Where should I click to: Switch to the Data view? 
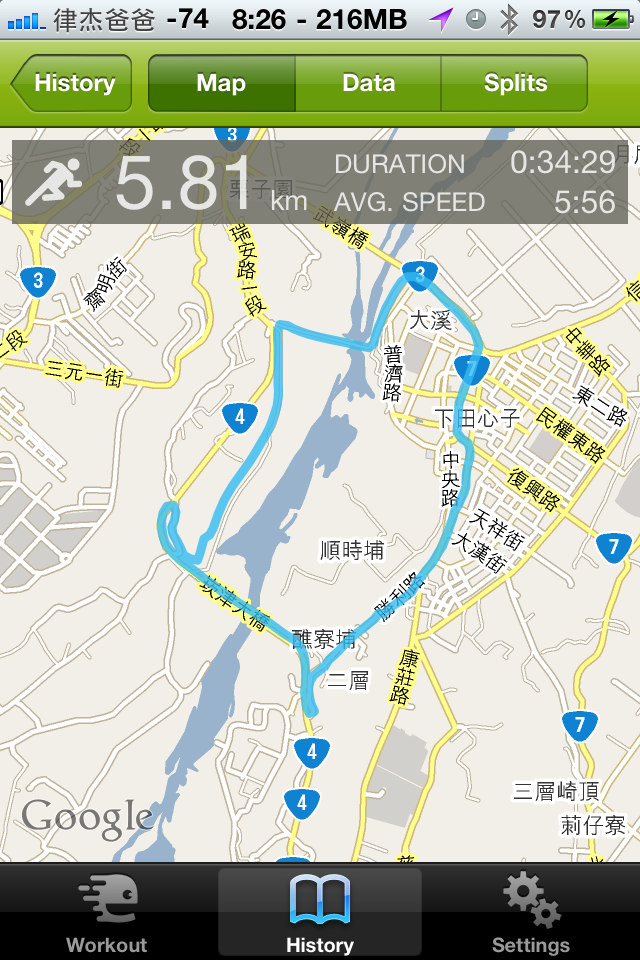click(x=368, y=83)
